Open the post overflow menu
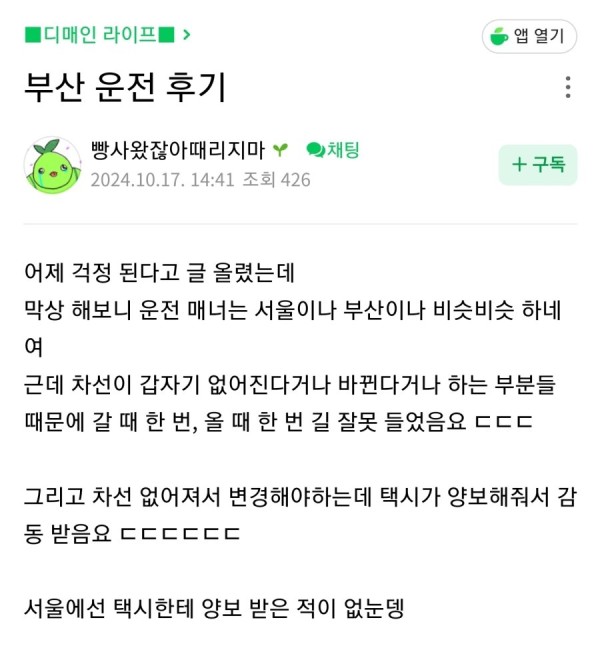 point(567,87)
